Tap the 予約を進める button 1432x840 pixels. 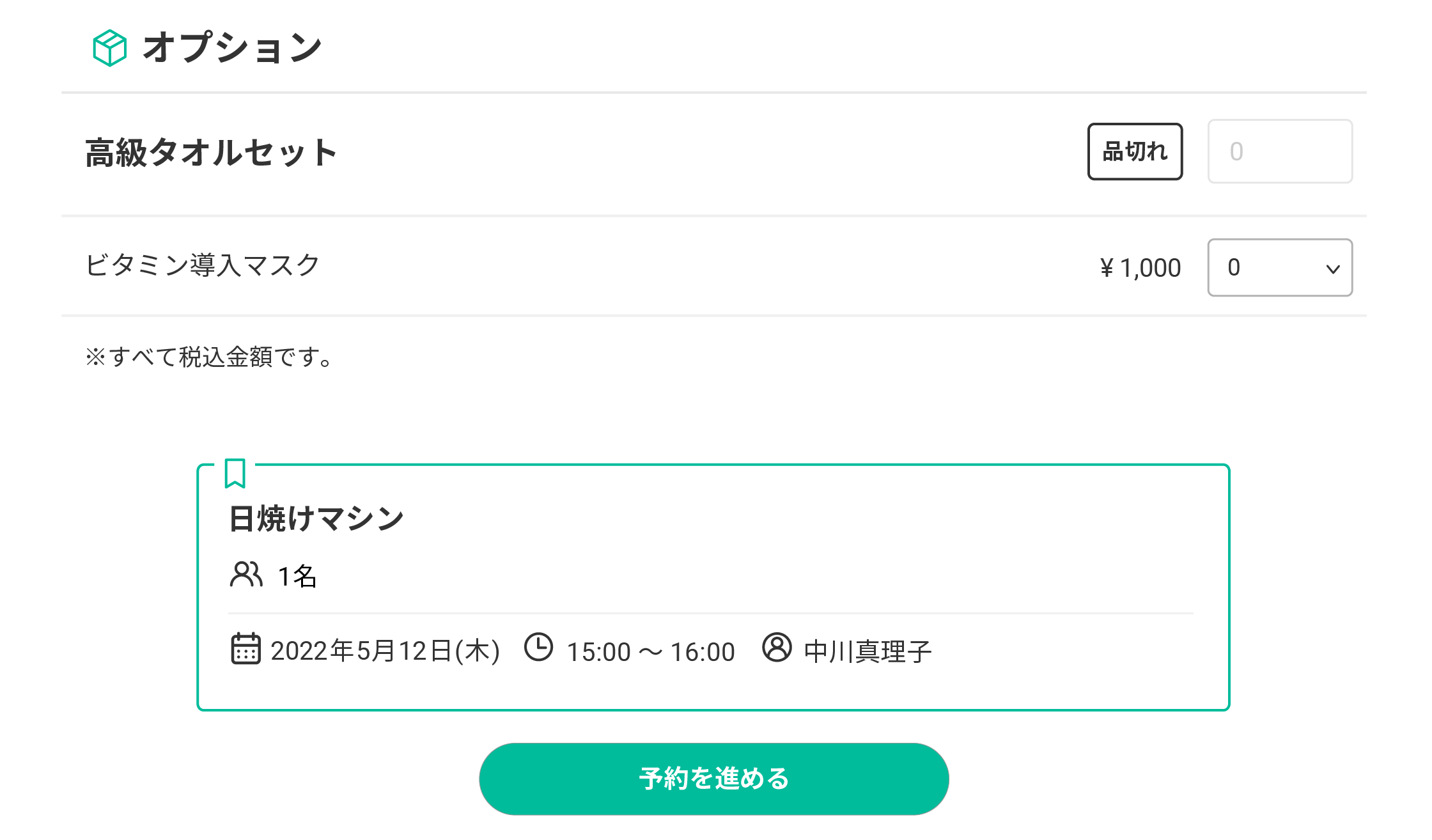click(713, 779)
